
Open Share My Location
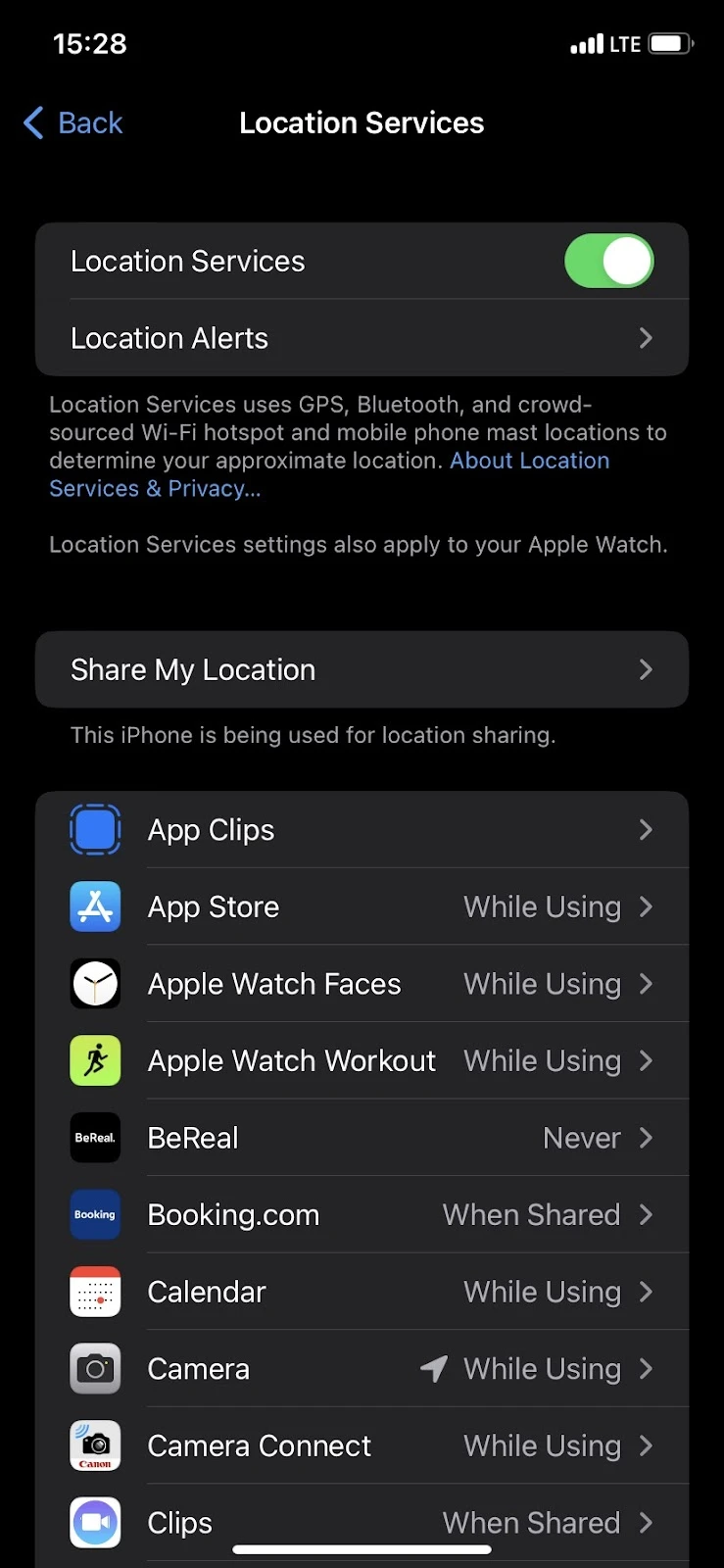point(362,669)
